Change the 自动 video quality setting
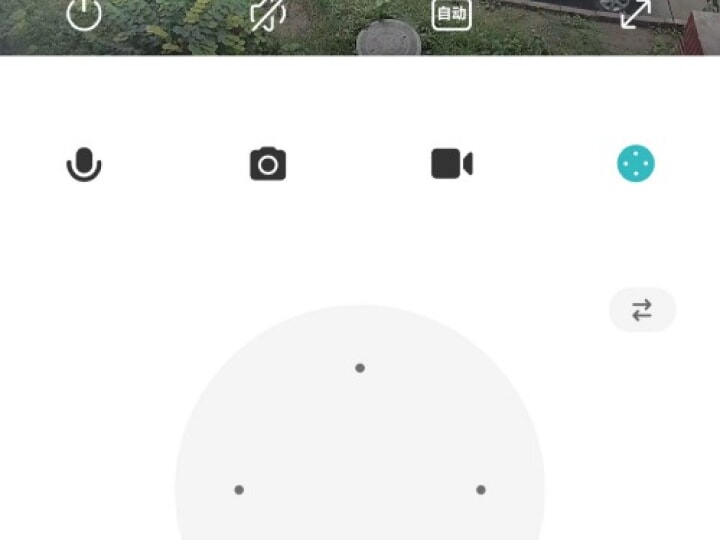The height and width of the screenshot is (540, 720). (x=451, y=14)
